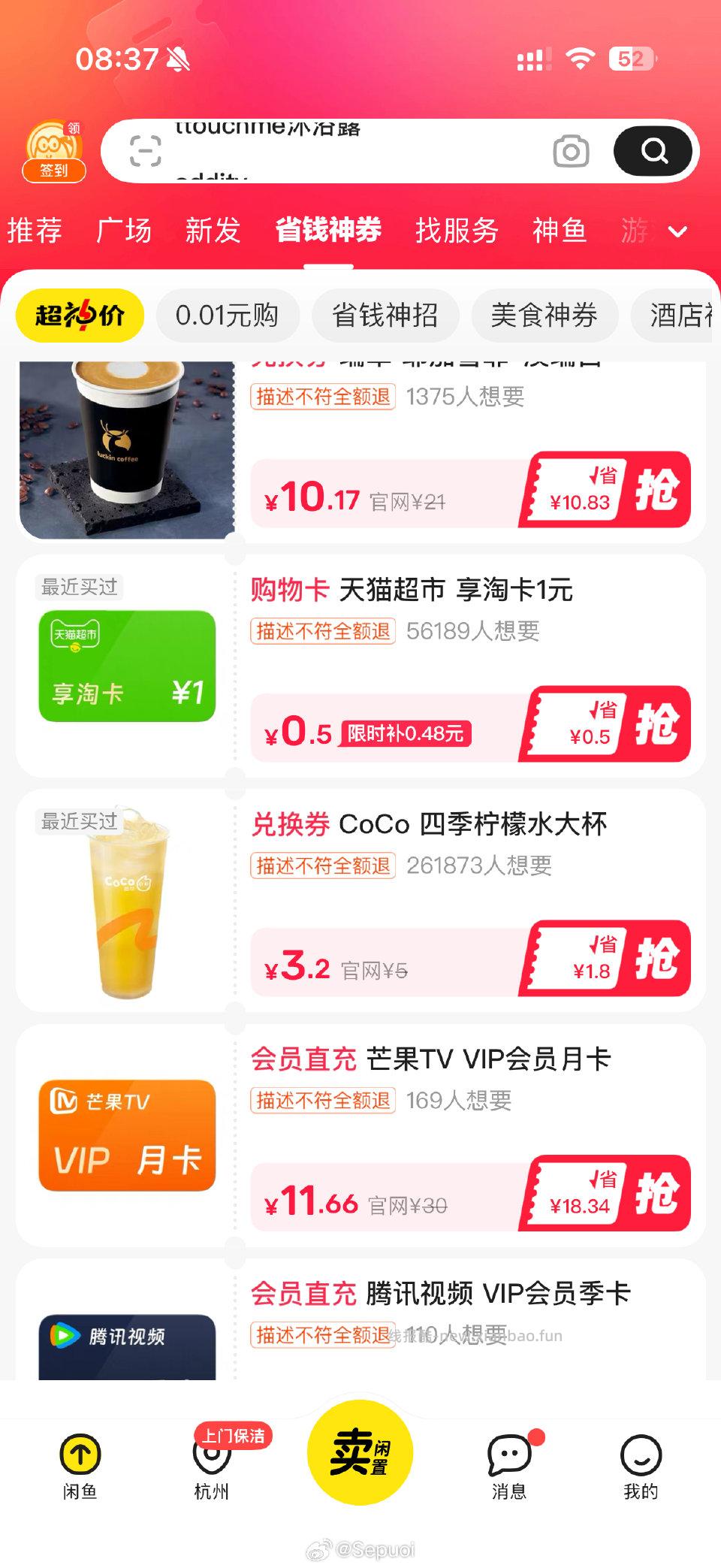
Task: Expand the hidden category list via down chevron
Action: 677,232
